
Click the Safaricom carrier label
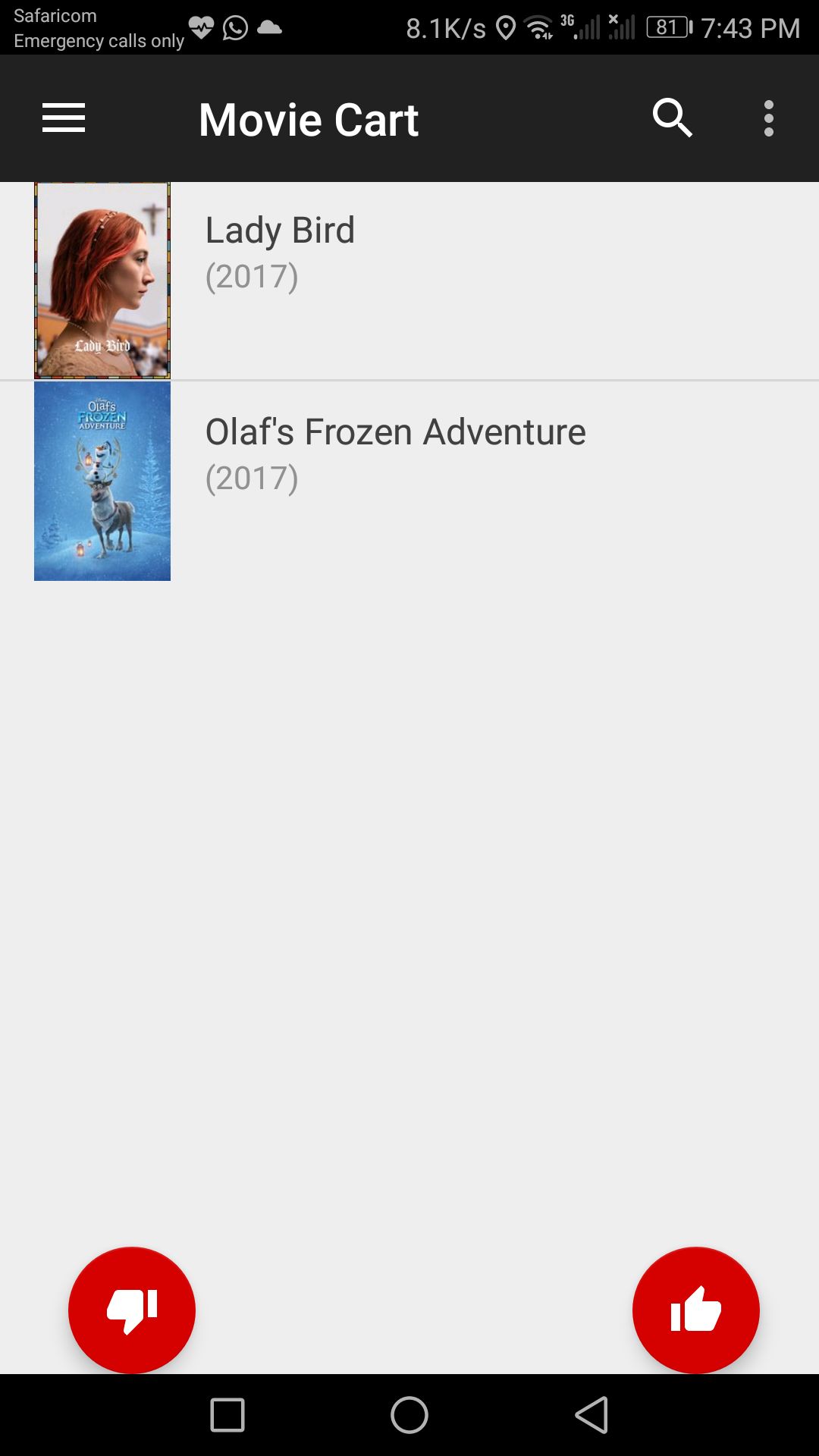(57, 14)
